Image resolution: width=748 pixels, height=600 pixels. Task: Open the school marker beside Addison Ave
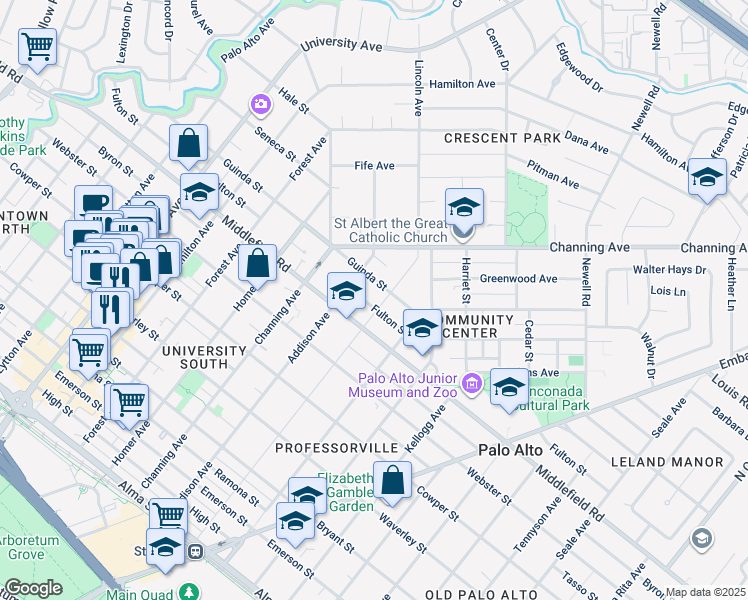coord(346,293)
